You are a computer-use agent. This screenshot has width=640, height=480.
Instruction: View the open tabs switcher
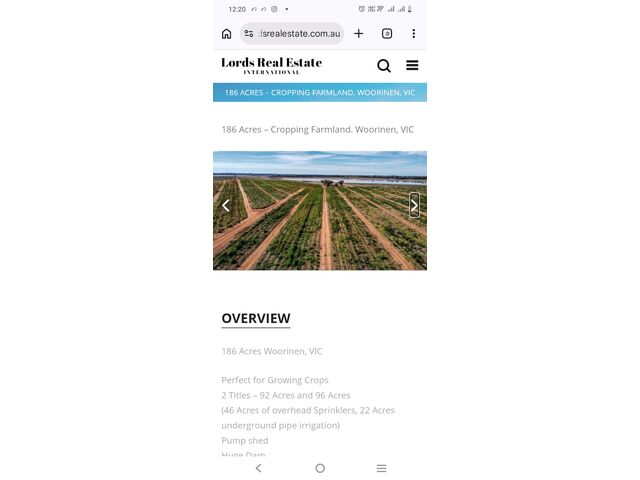(387, 34)
